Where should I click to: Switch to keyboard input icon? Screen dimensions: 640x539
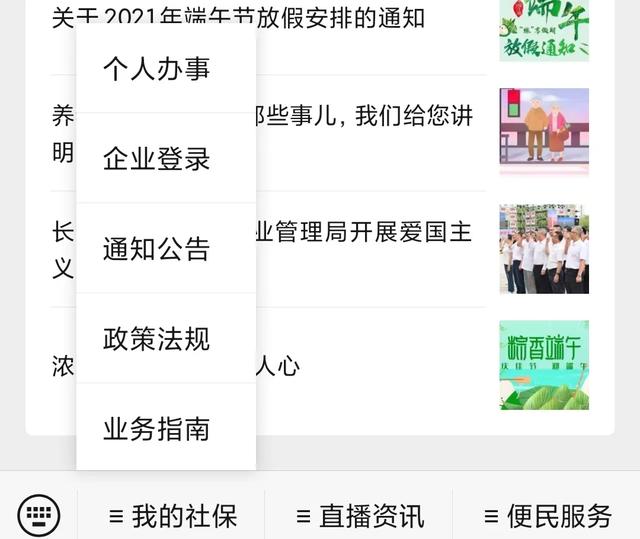pyautogui.click(x=39, y=515)
